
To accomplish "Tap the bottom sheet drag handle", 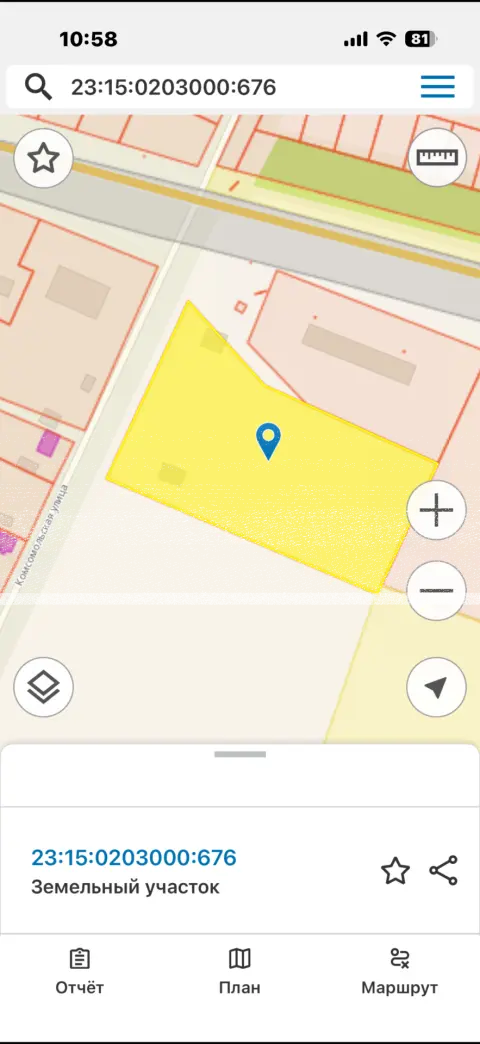I will click(x=240, y=754).
